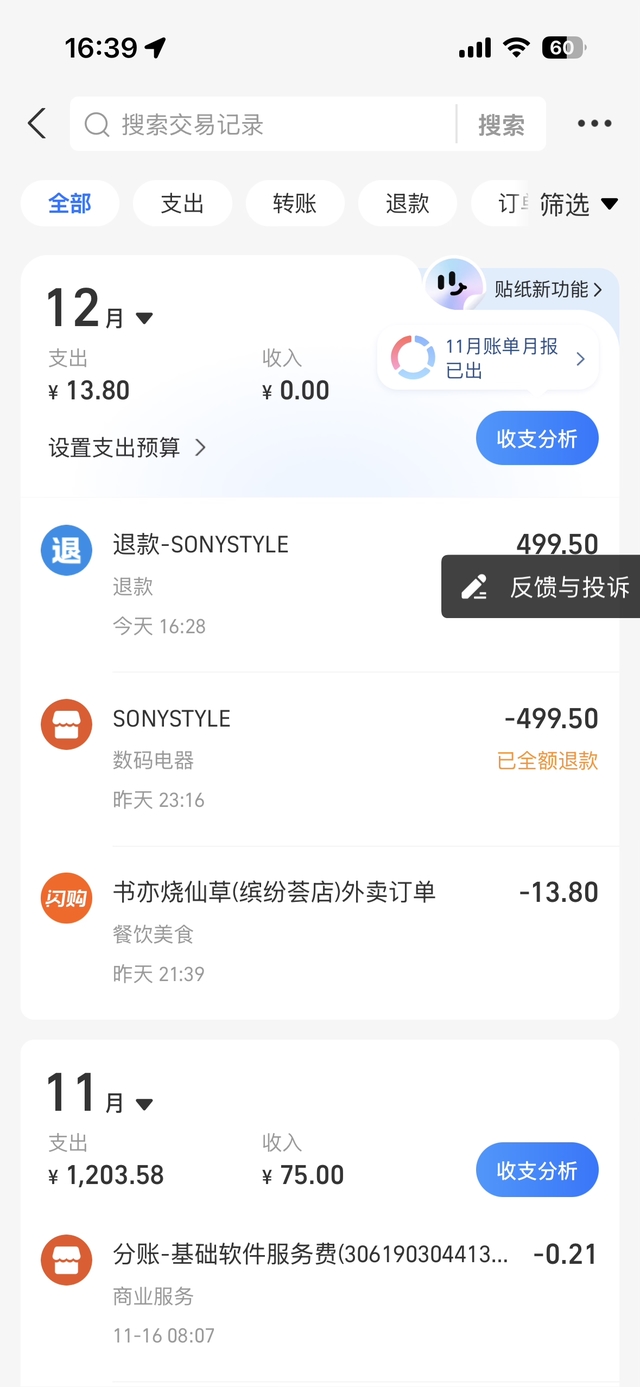Tap the 搜索交易记录 search field
Image resolution: width=640 pixels, height=1387 pixels.
[x=260, y=124]
